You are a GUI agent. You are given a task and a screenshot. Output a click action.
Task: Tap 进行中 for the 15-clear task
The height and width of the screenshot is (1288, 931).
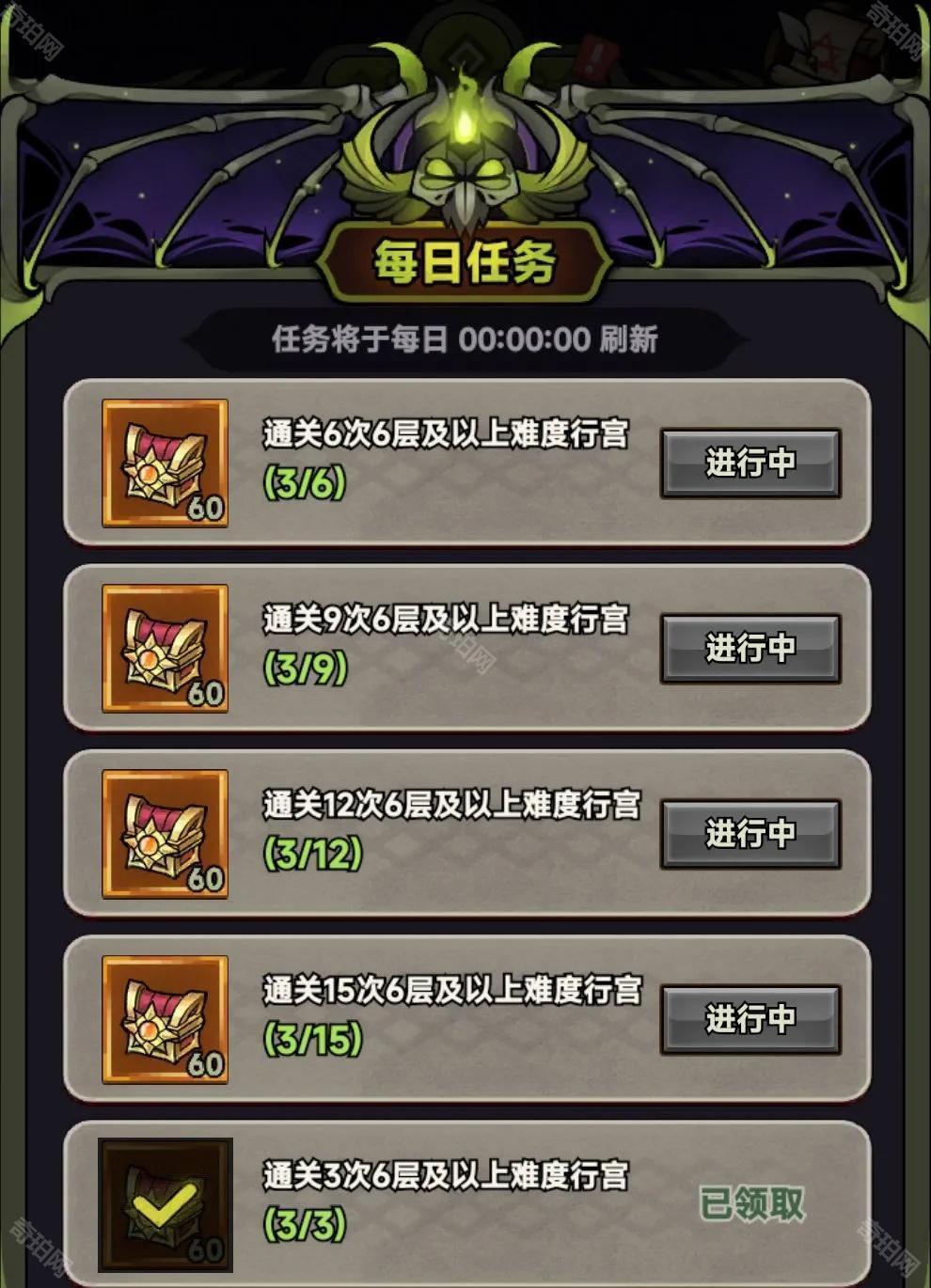pos(750,1018)
